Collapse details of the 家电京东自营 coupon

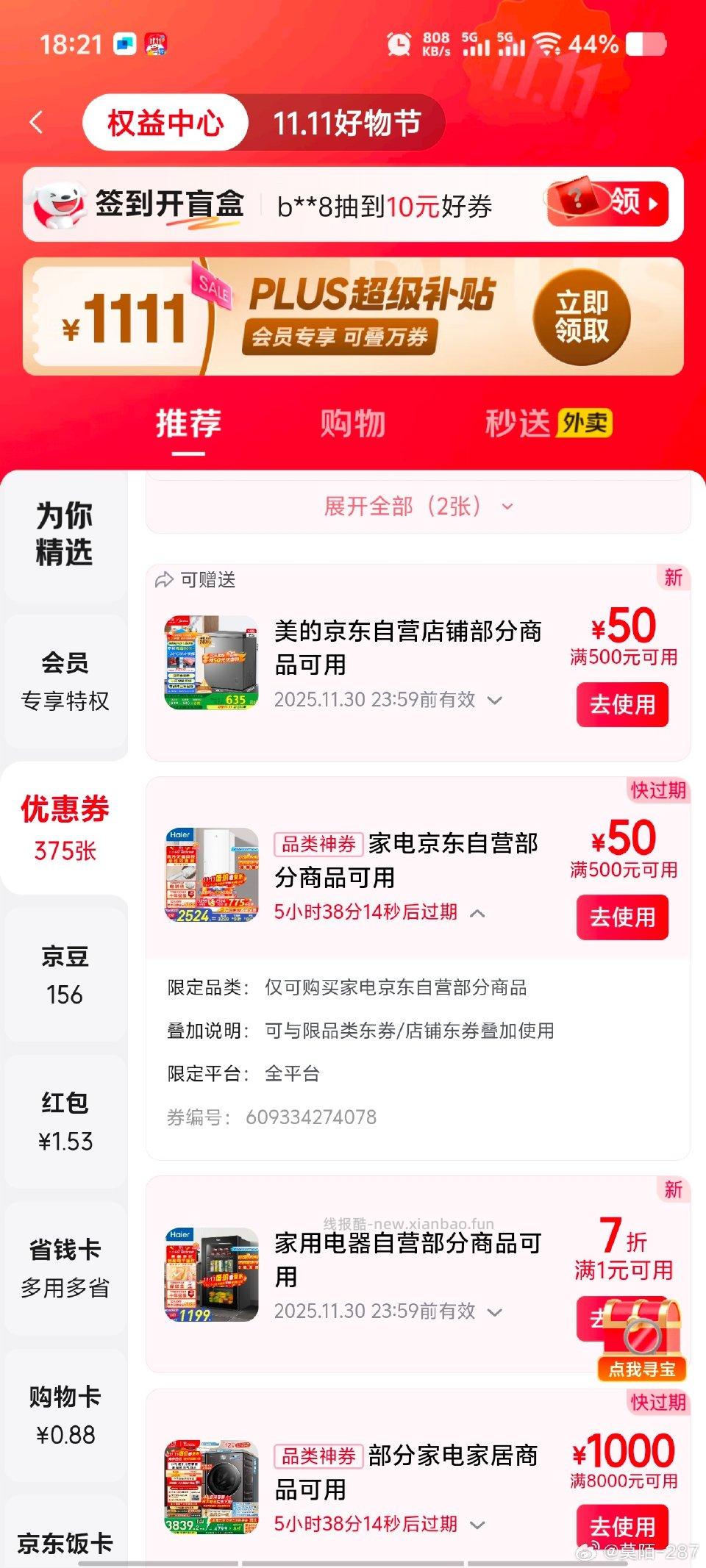[477, 912]
